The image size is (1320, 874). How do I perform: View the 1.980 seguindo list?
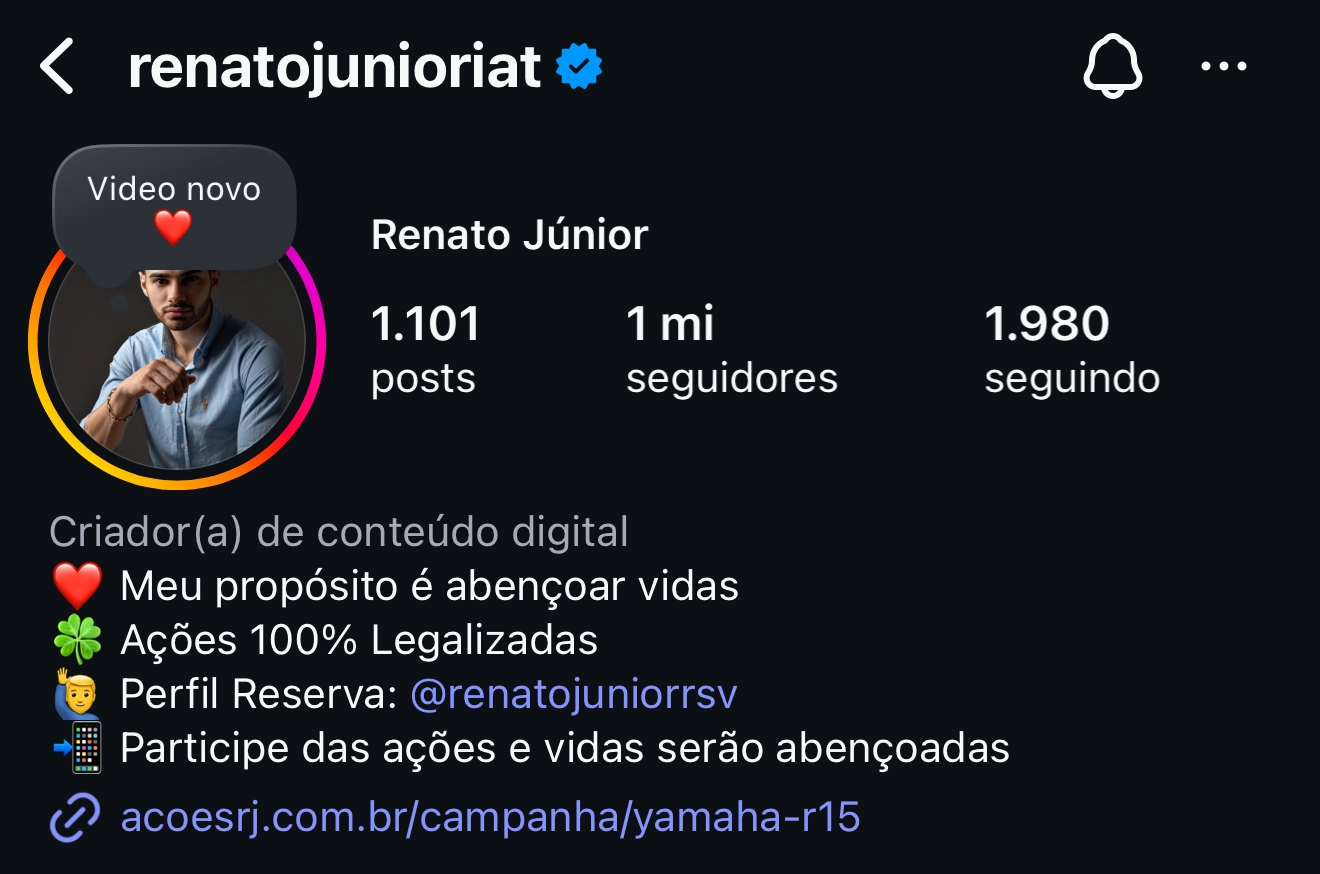(x=1071, y=350)
